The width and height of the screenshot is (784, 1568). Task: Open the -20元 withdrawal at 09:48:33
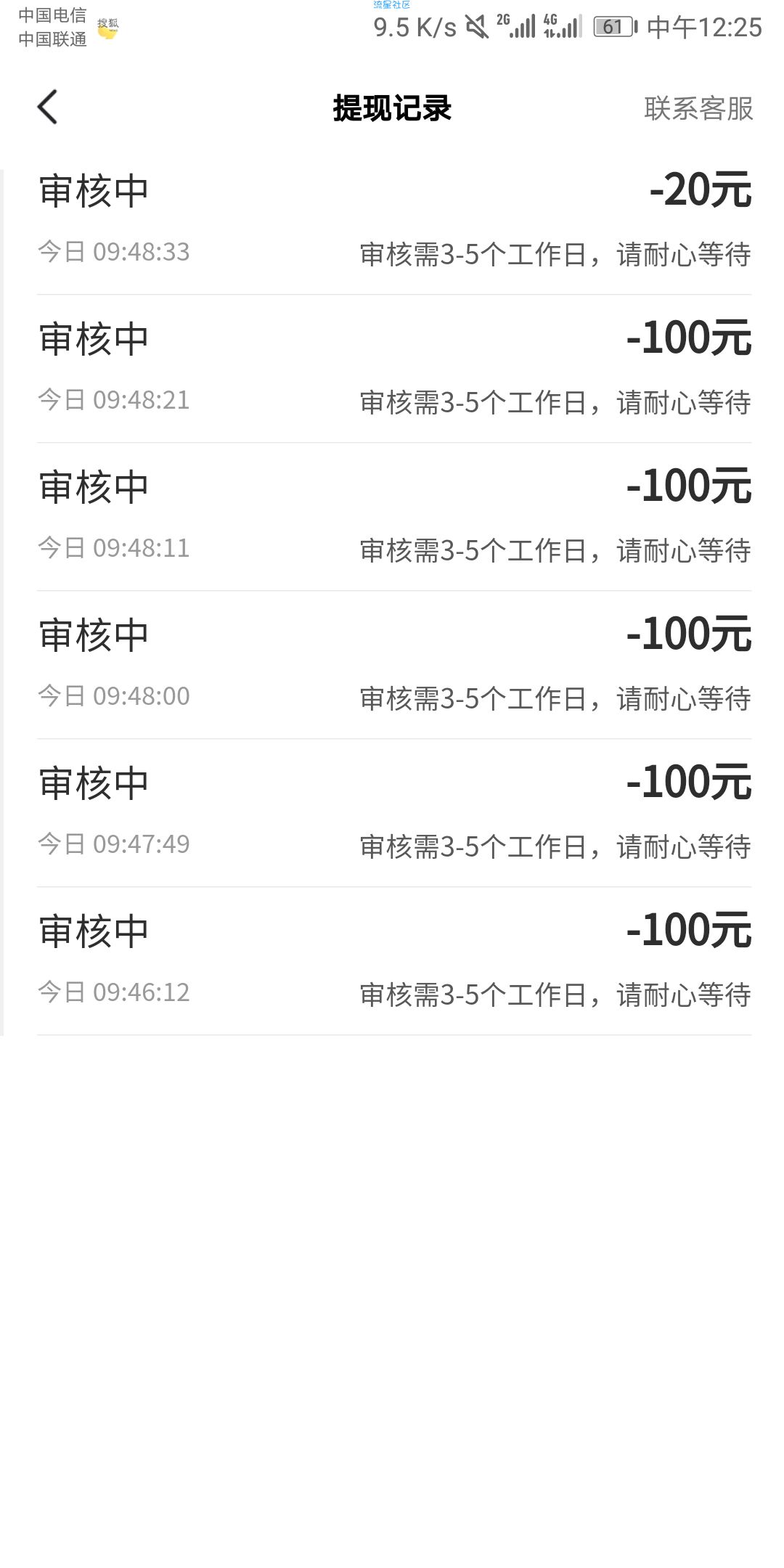click(394, 221)
